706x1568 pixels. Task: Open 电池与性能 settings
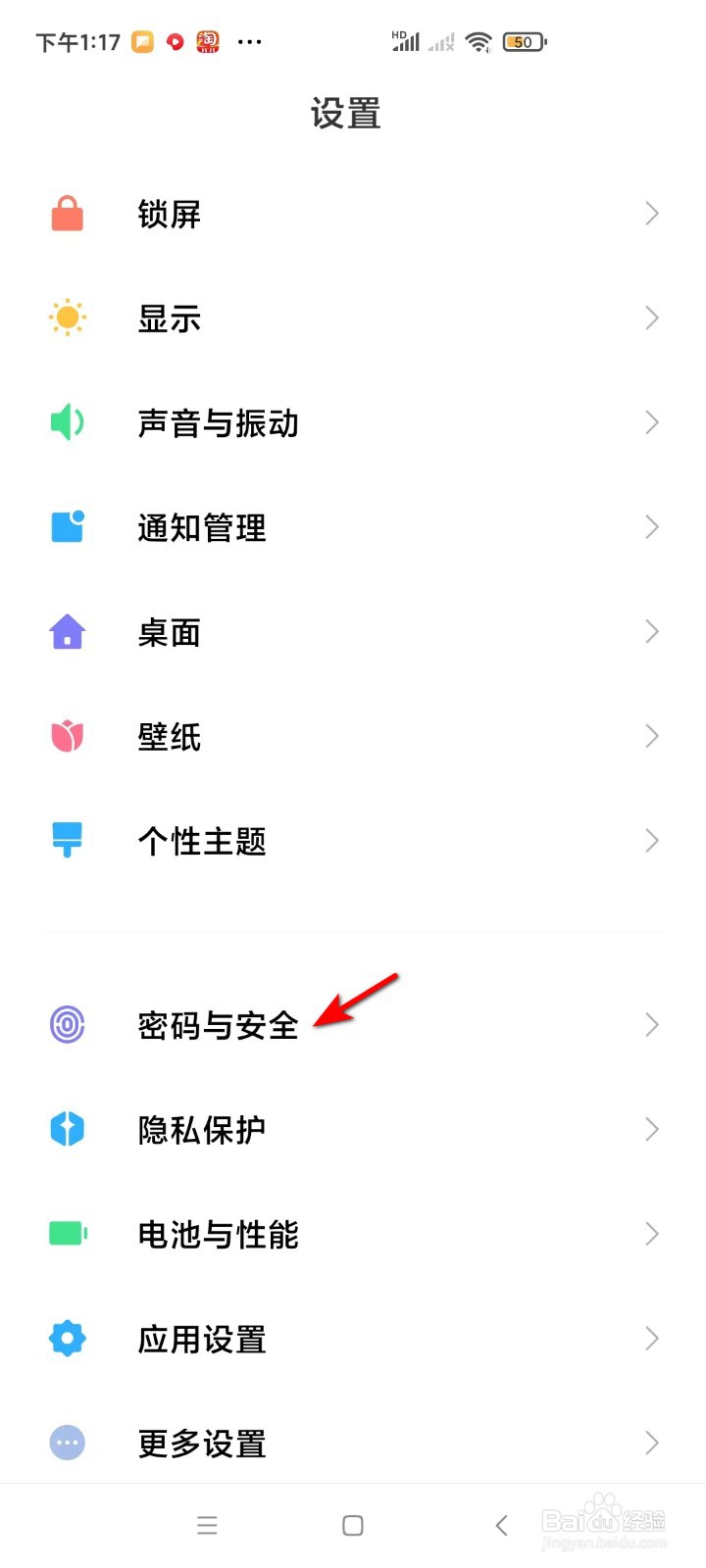pos(353,1234)
